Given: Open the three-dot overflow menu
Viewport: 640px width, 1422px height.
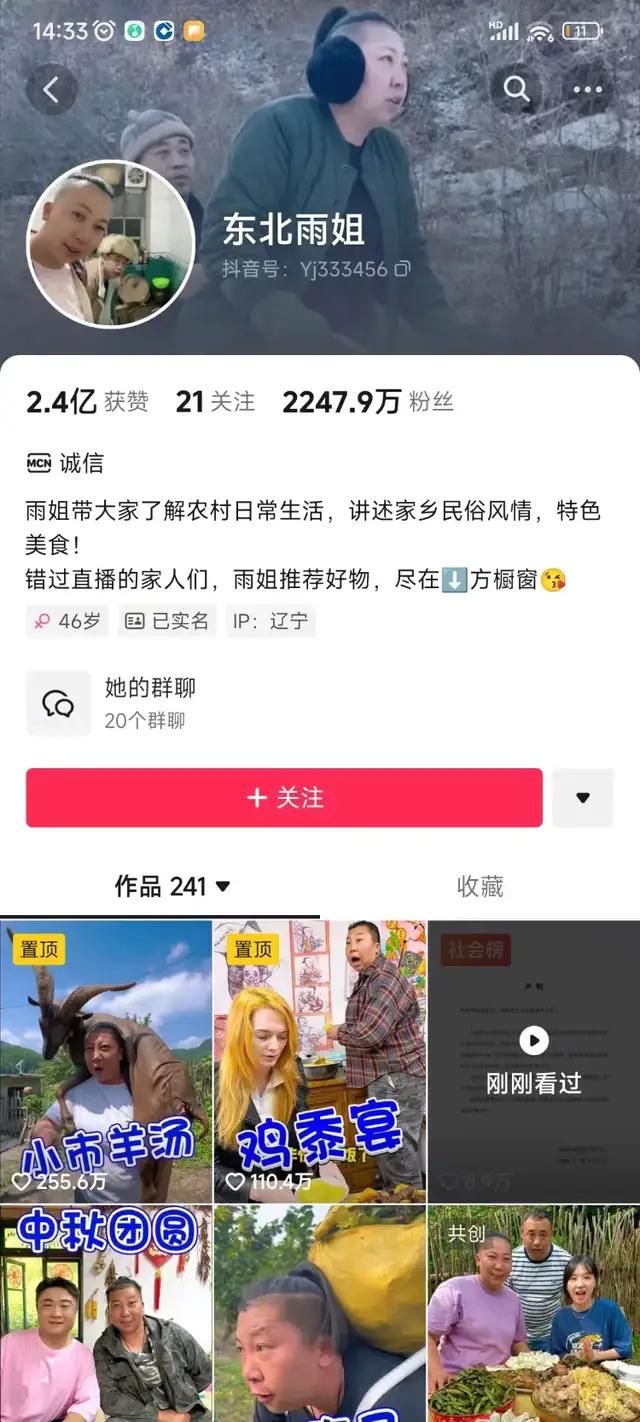Looking at the screenshot, I should coord(587,90).
